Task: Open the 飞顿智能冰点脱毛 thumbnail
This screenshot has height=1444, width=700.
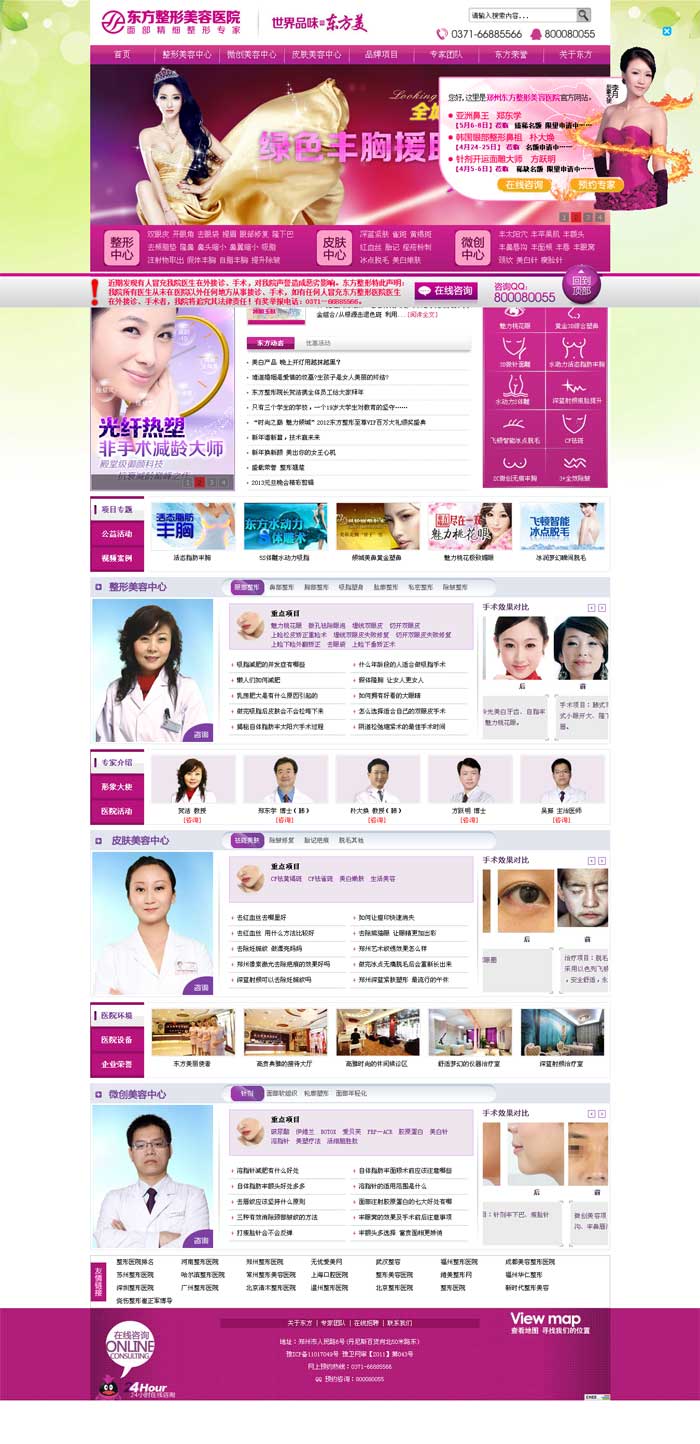Action: click(562, 527)
